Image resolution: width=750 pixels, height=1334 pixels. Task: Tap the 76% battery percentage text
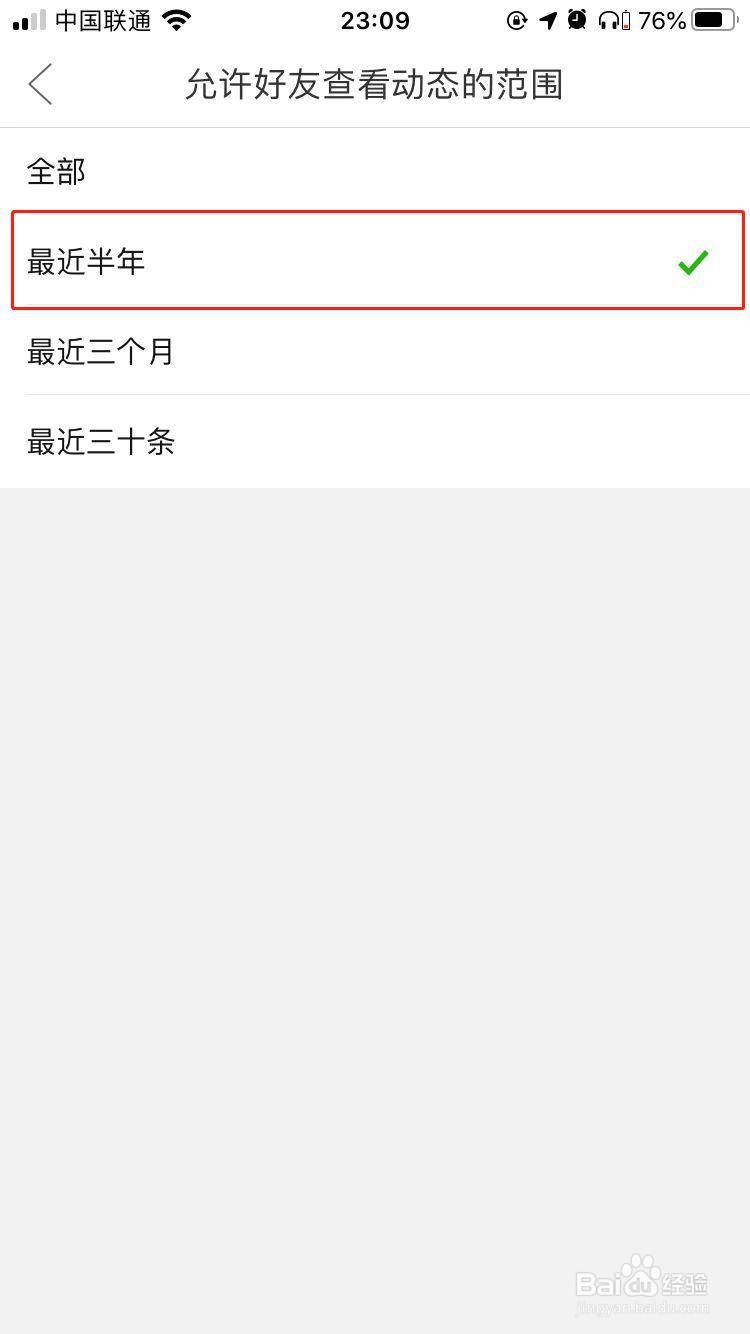tap(660, 18)
